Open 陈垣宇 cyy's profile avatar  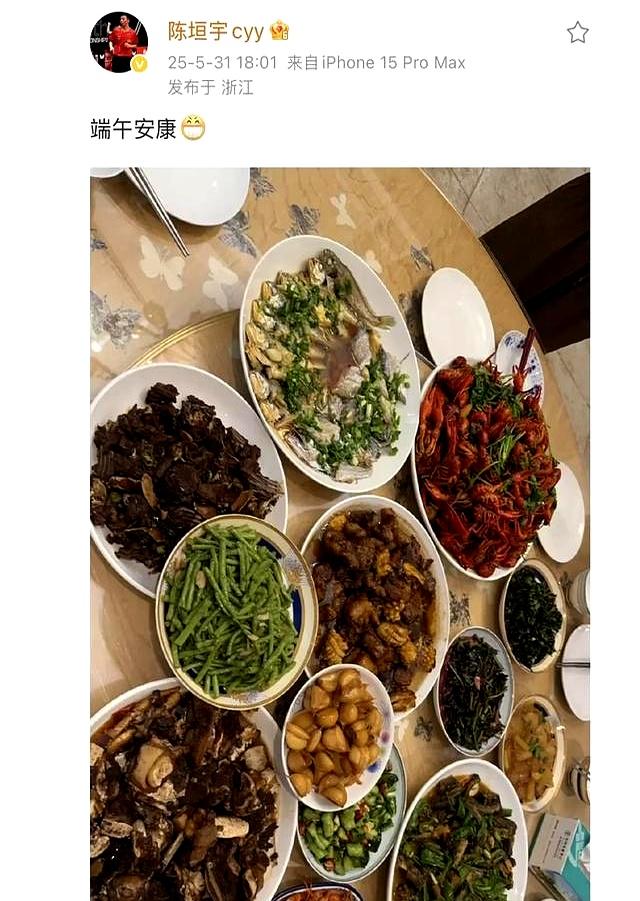(x=119, y=43)
